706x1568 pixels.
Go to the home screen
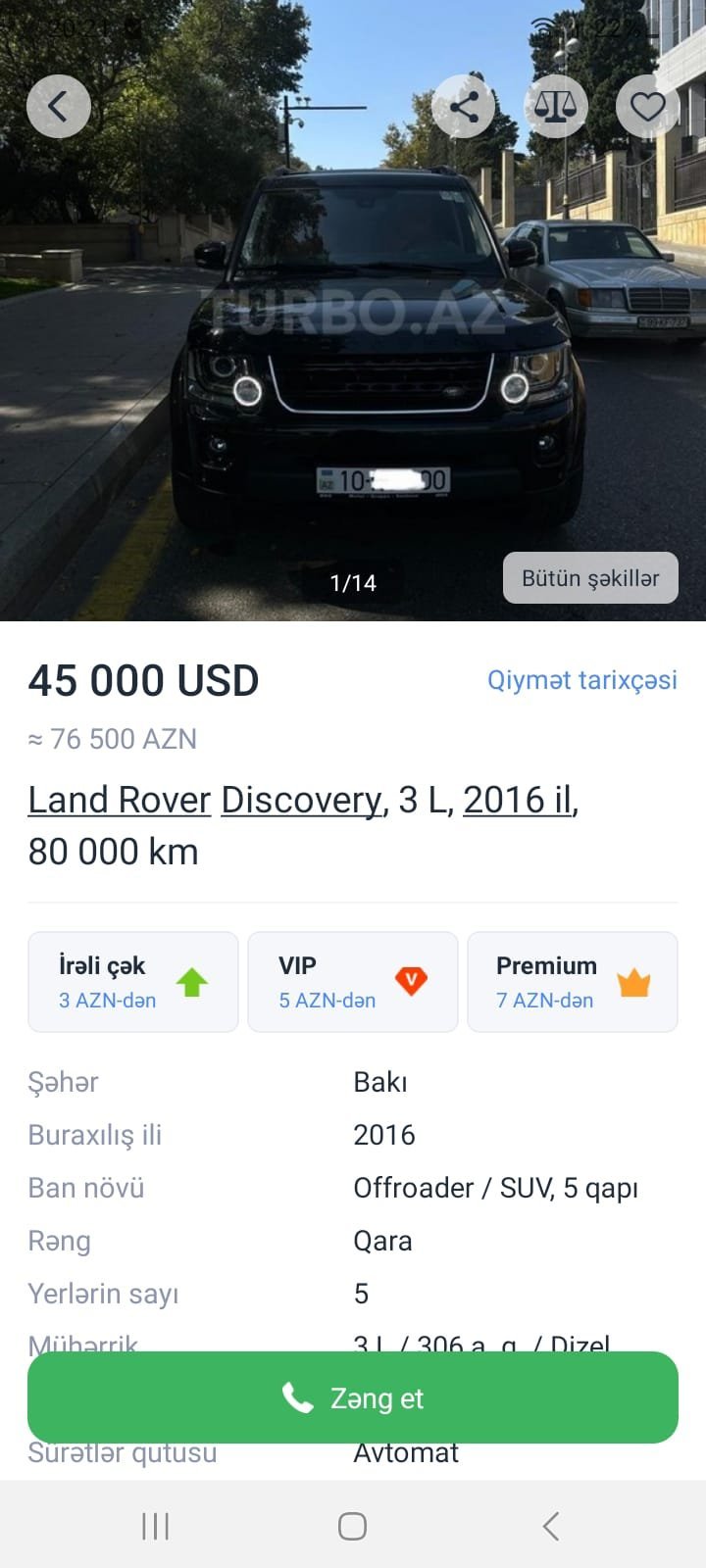pyautogui.click(x=353, y=1526)
